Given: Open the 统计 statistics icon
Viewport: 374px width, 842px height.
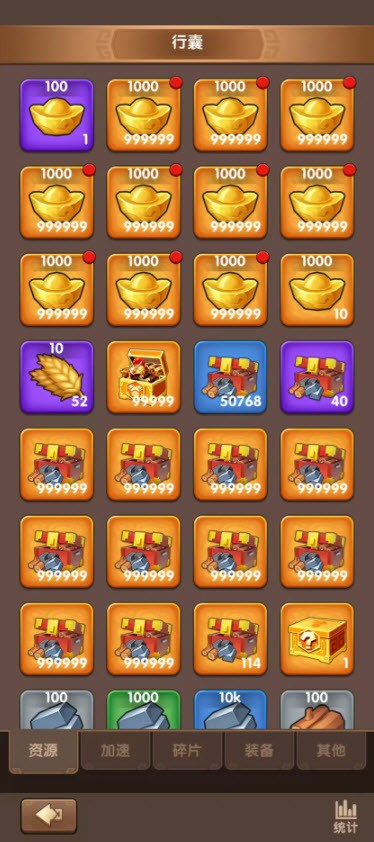Looking at the screenshot, I should coord(346,817).
